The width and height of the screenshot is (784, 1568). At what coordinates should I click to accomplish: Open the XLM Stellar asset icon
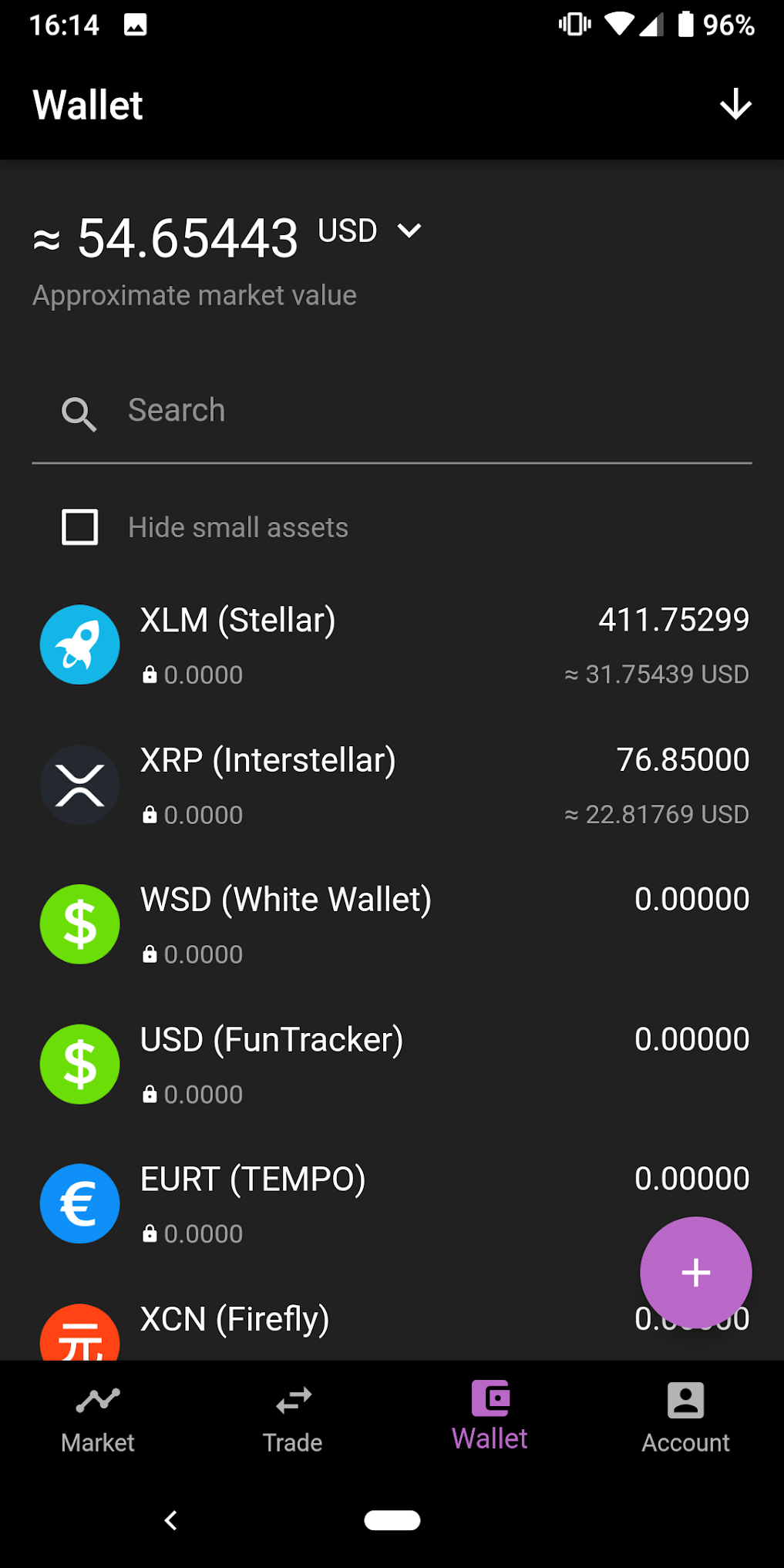[79, 644]
